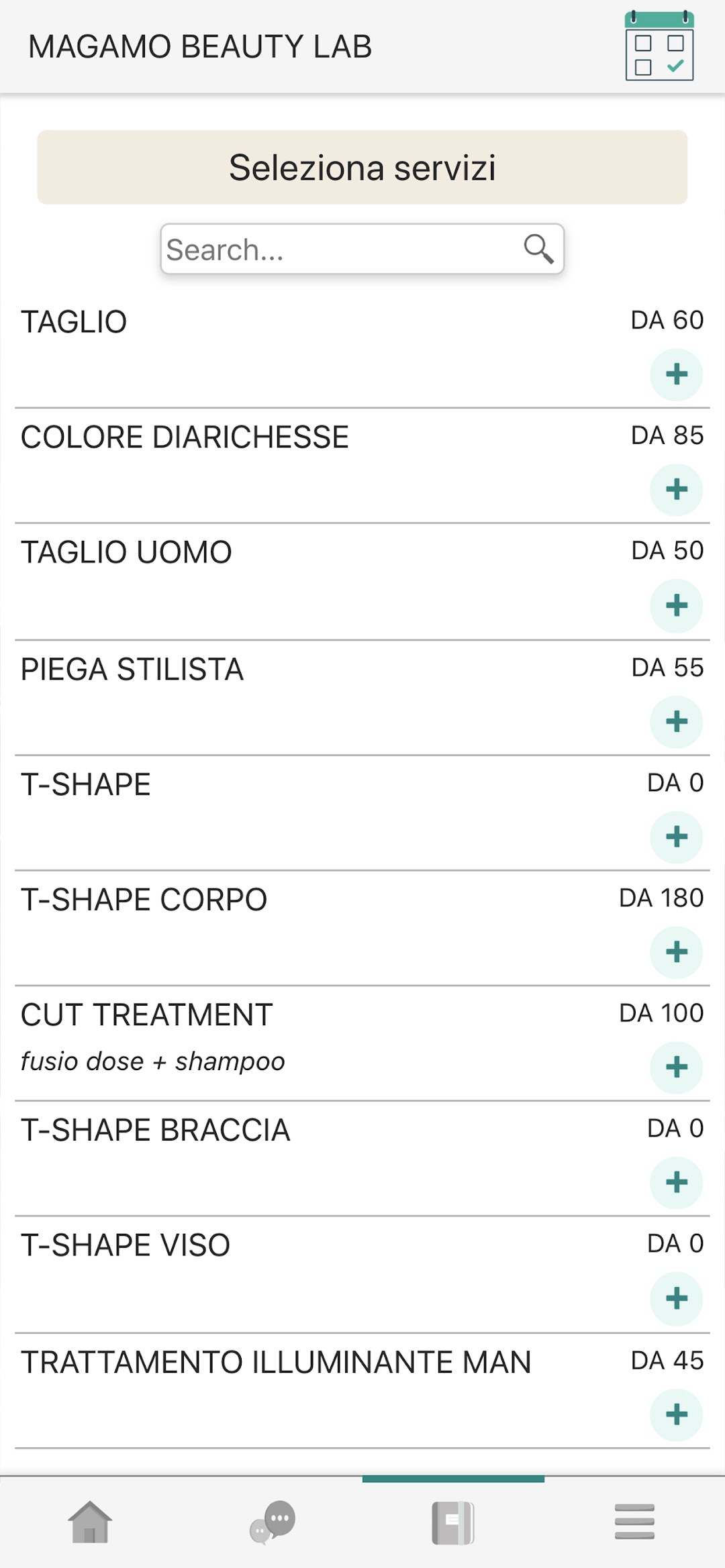Add TRATTAMENTO ILLUMINANTE MAN service
Image resolution: width=725 pixels, height=1568 pixels.
pyautogui.click(x=676, y=1415)
